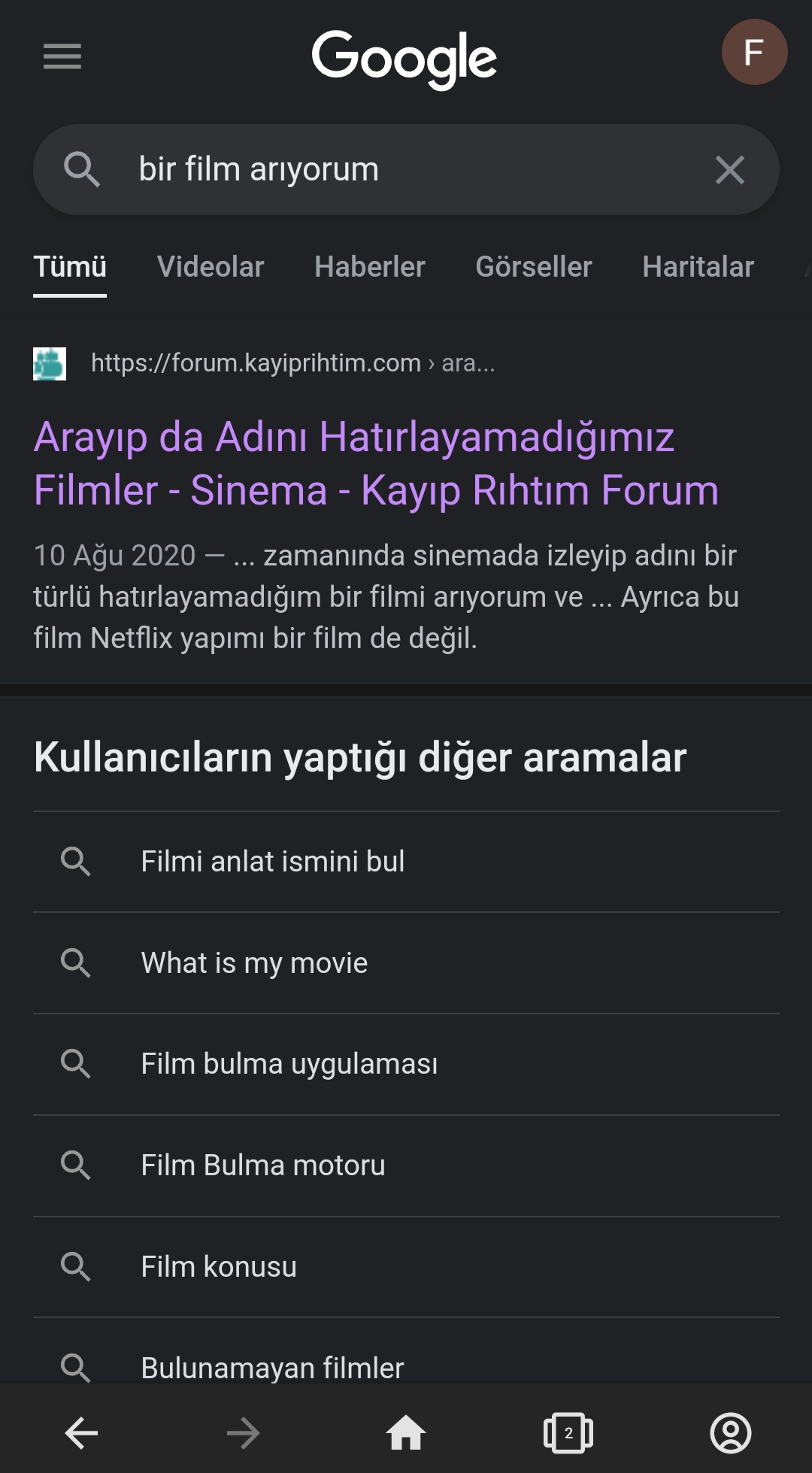Viewport: 812px width, 1473px height.
Task: Choose the 'Film bulma uygulaması' suggestion
Action: (289, 1064)
